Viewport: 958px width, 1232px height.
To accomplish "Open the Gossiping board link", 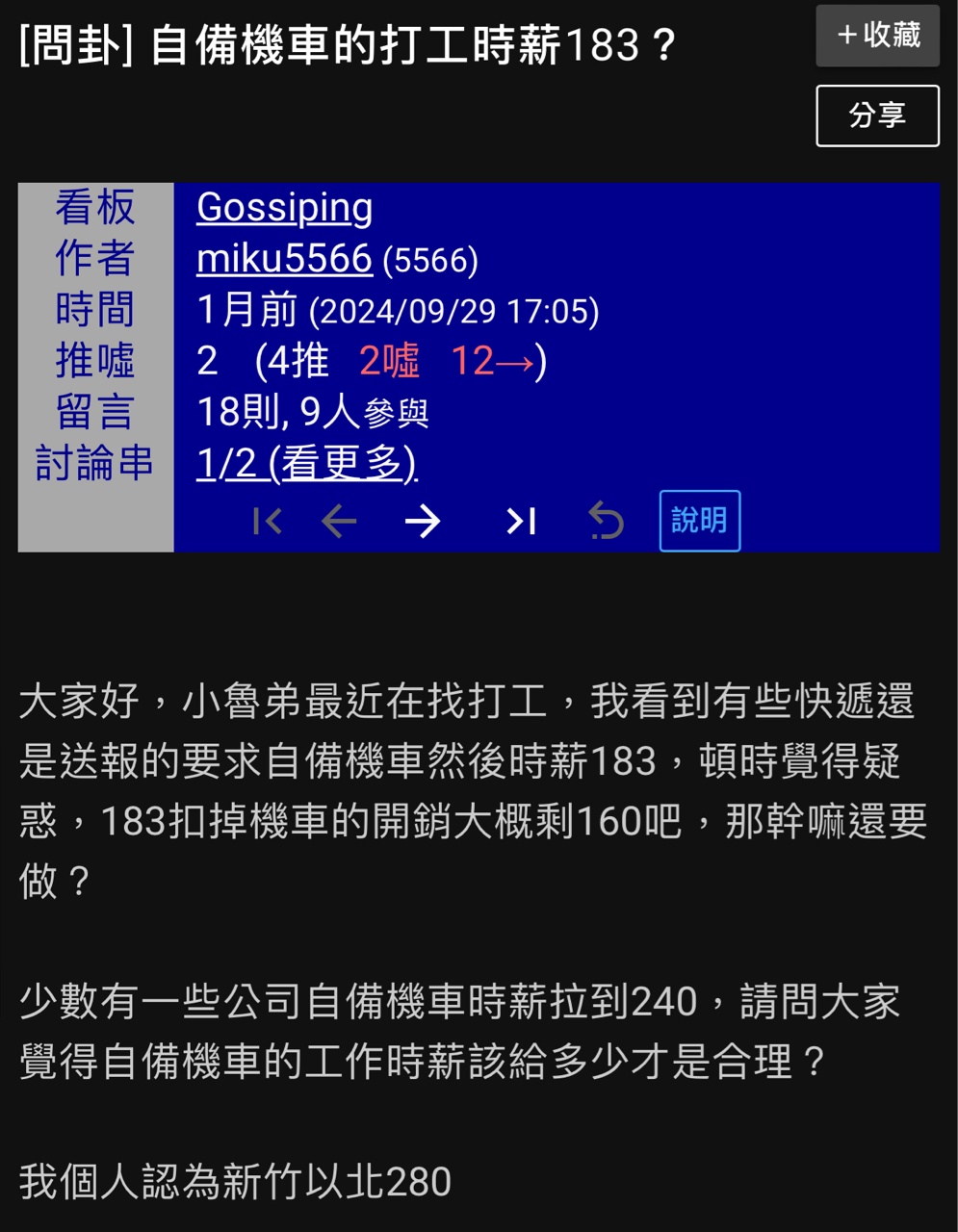I will [x=284, y=207].
